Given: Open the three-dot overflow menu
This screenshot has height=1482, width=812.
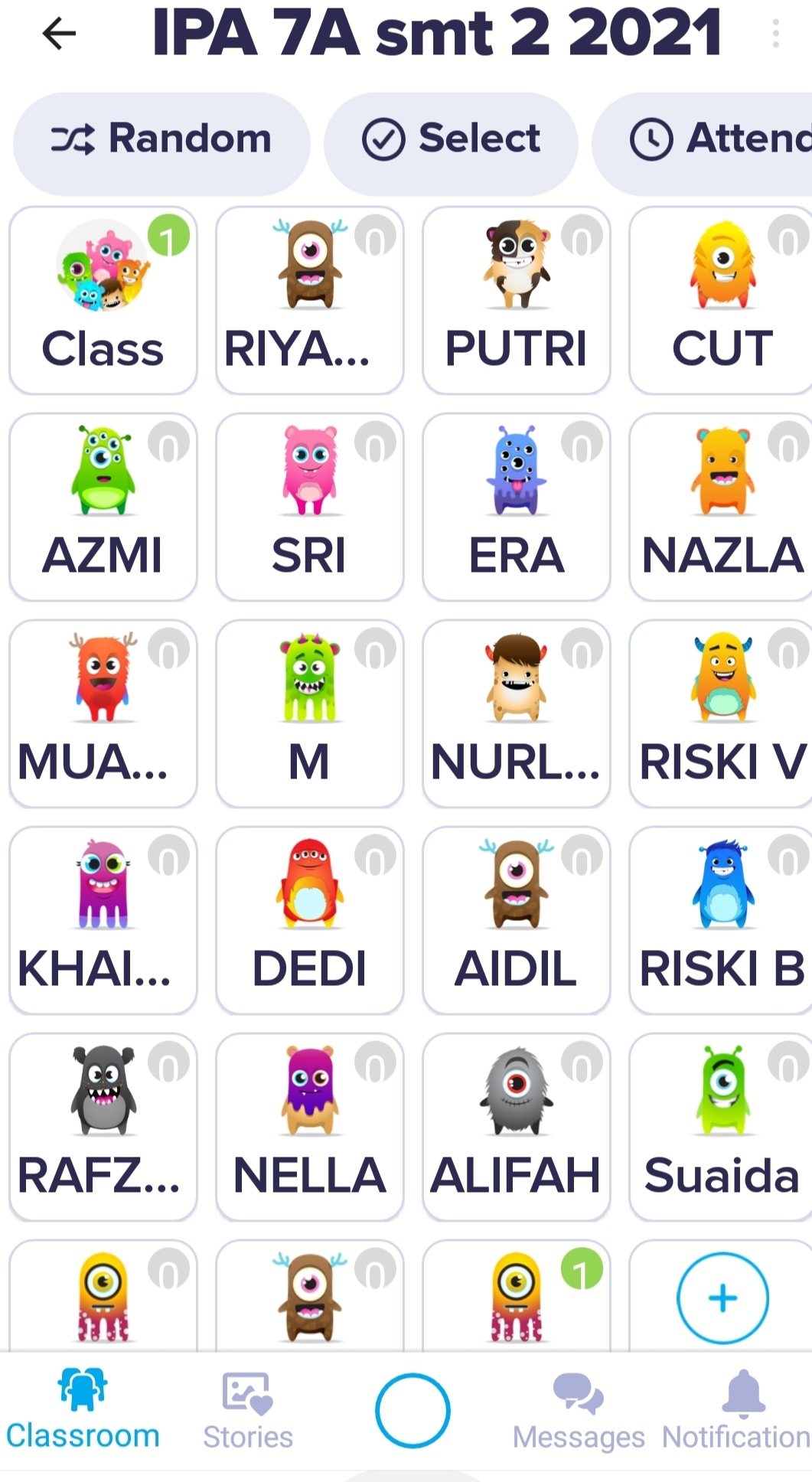Looking at the screenshot, I should [x=775, y=34].
